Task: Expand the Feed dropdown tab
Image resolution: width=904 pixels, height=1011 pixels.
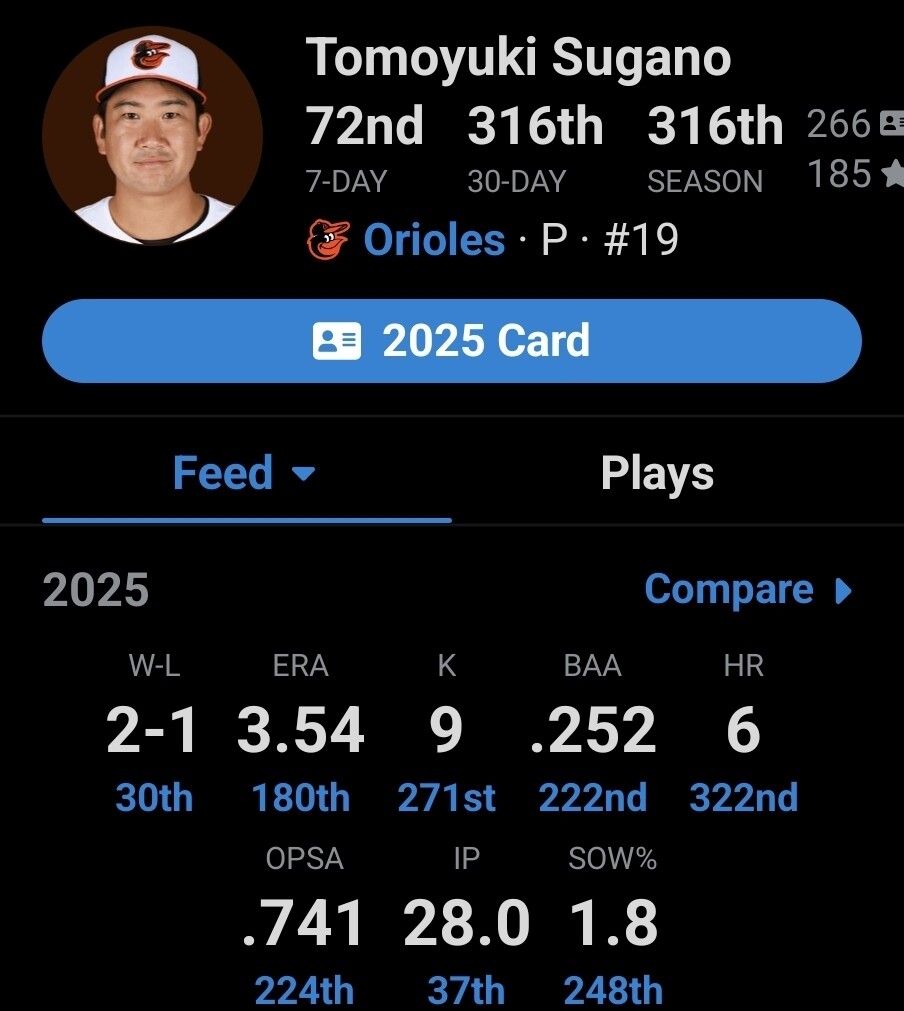Action: (245, 473)
